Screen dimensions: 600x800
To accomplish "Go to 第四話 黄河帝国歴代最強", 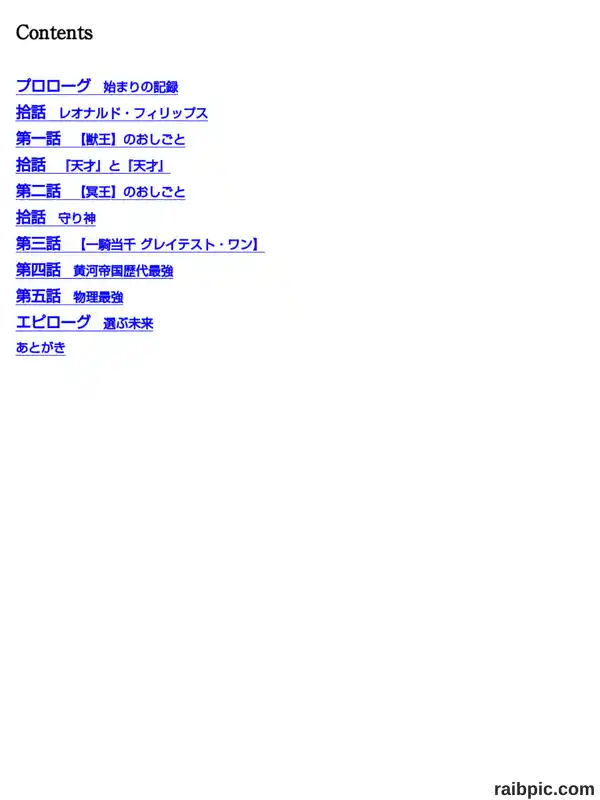I will [x=94, y=270].
